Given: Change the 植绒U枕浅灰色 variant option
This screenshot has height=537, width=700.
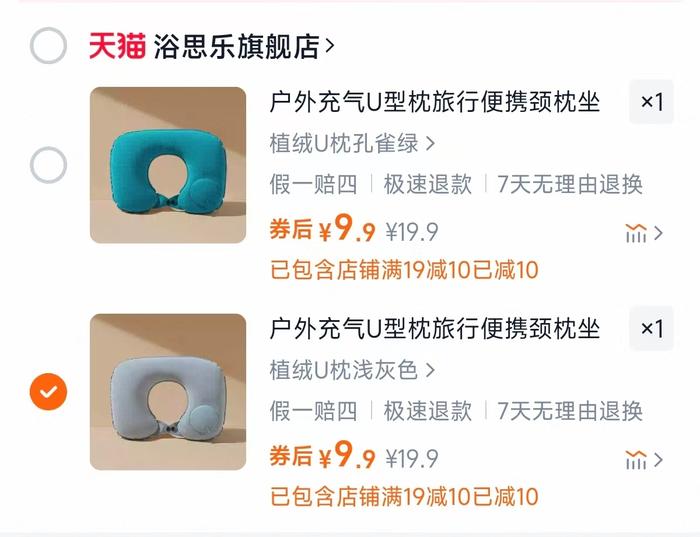Looking at the screenshot, I should coord(352,370).
